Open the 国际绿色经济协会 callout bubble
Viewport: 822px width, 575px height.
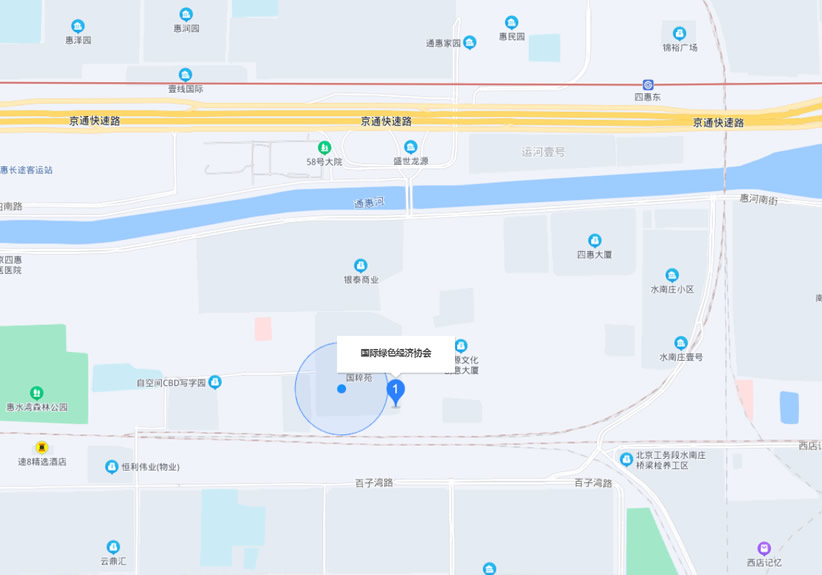tap(396, 353)
